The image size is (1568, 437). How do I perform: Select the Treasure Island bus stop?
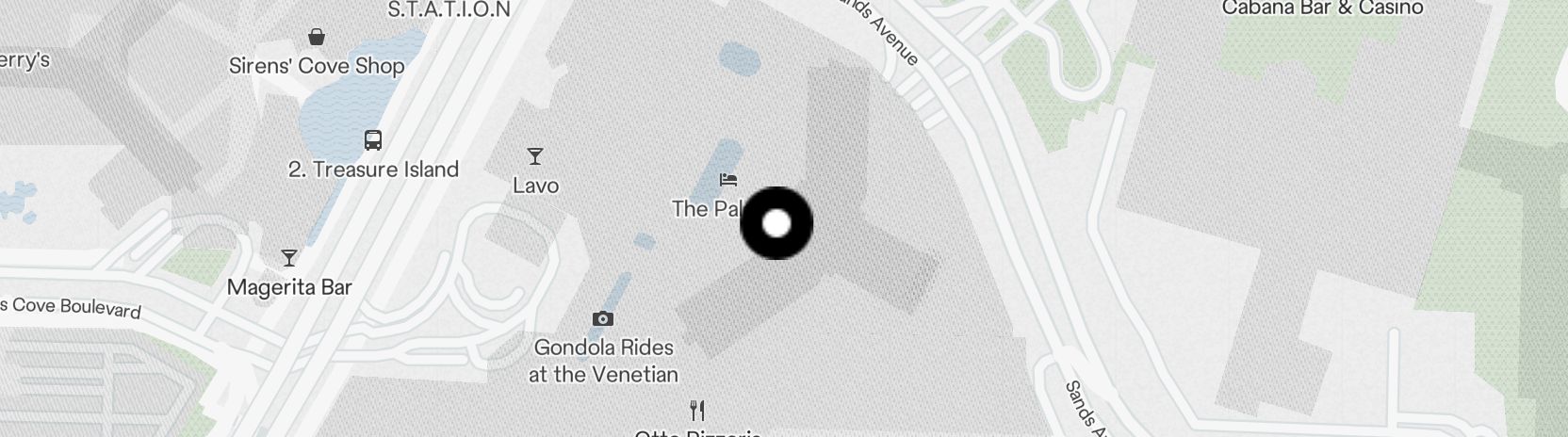[373, 141]
